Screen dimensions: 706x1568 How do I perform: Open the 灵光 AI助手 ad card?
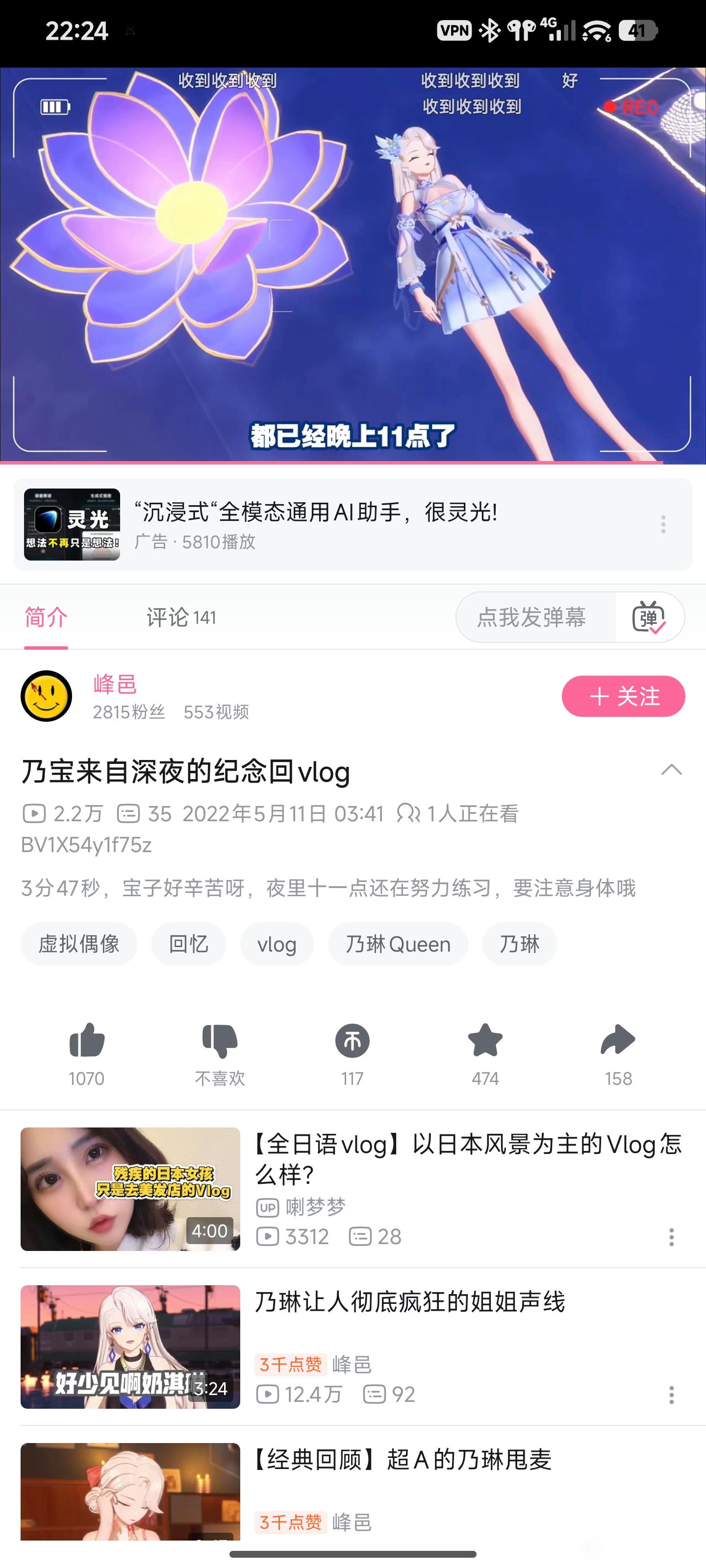(x=317, y=524)
